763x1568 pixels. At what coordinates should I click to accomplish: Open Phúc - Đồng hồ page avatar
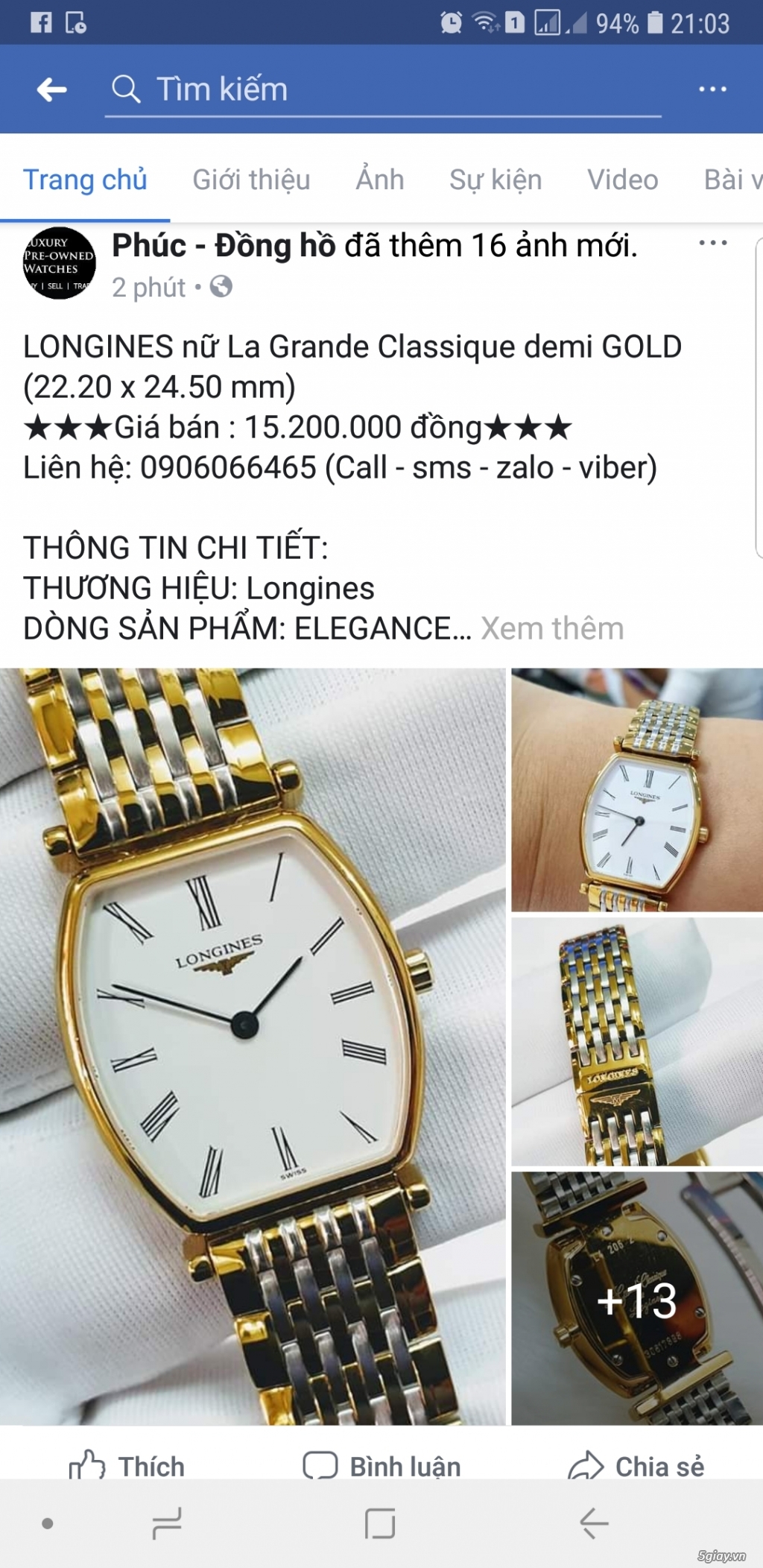[60, 263]
